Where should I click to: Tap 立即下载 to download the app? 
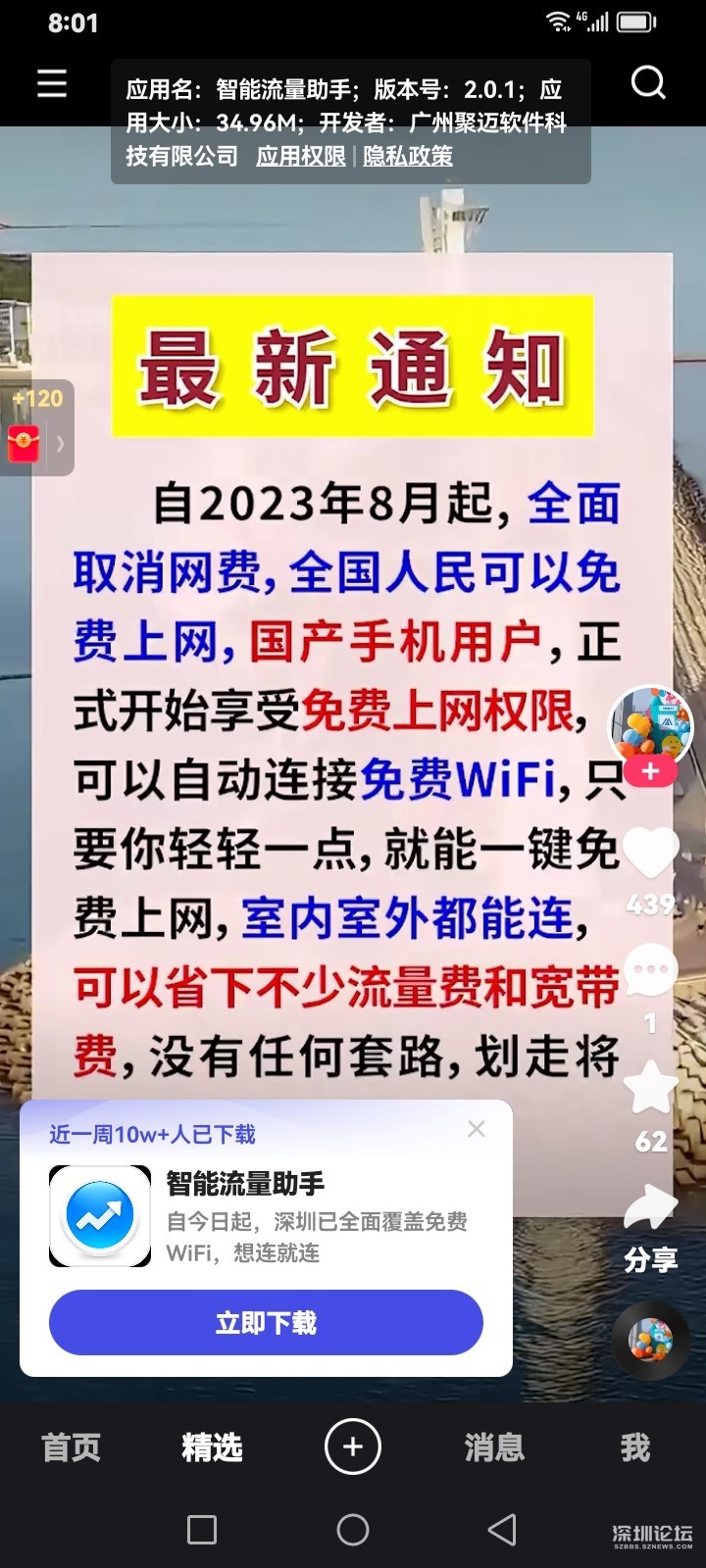[x=266, y=1323]
